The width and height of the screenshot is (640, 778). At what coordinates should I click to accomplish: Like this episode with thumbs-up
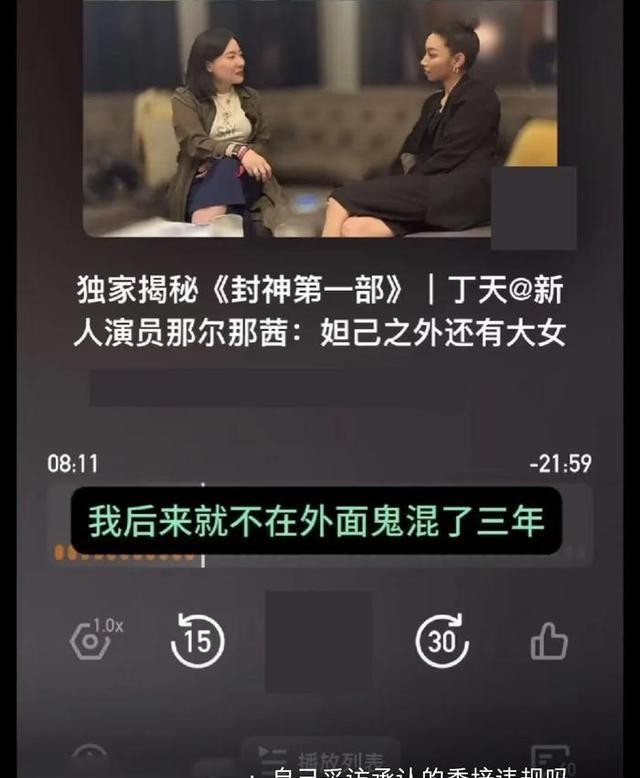coord(549,640)
